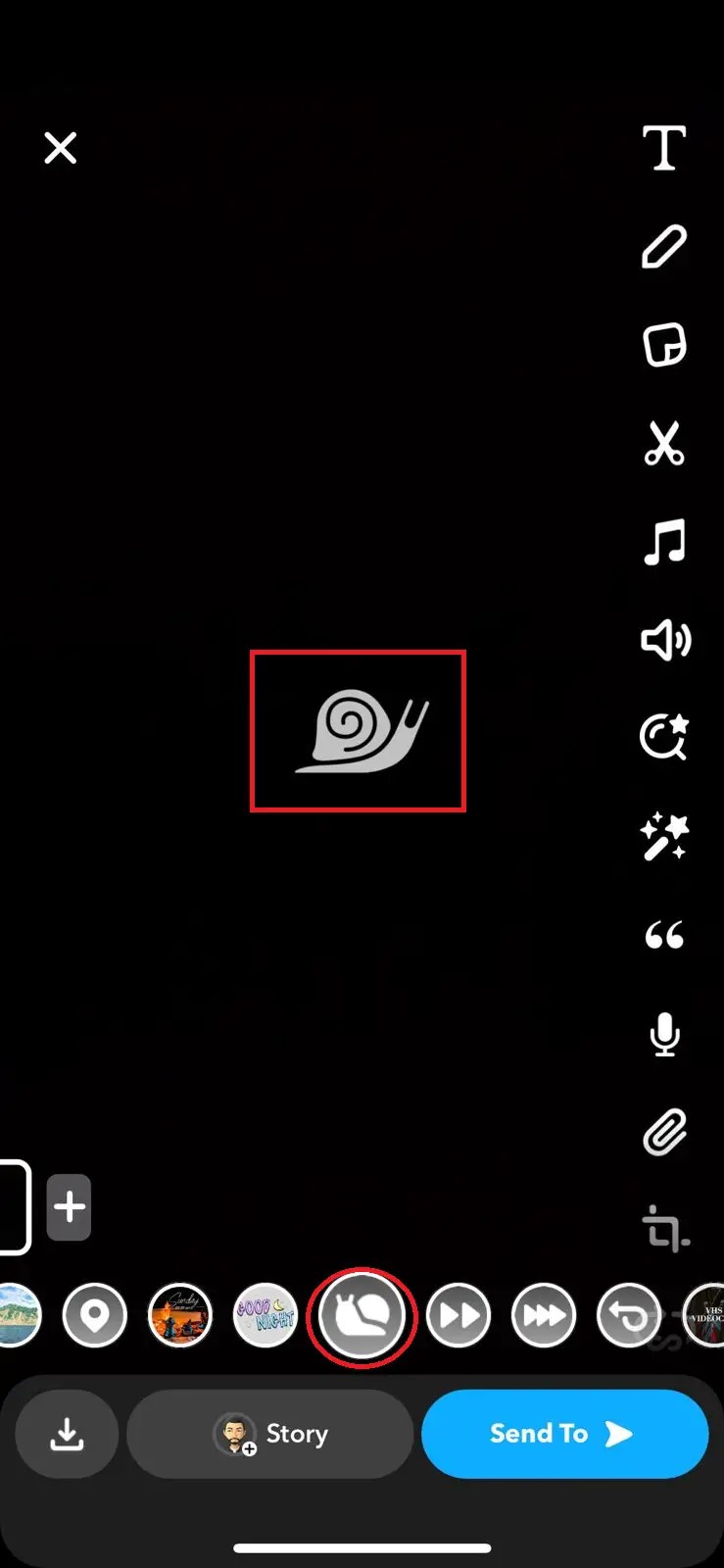Open the crop tool
The image size is (724, 1568).
[664, 1228]
